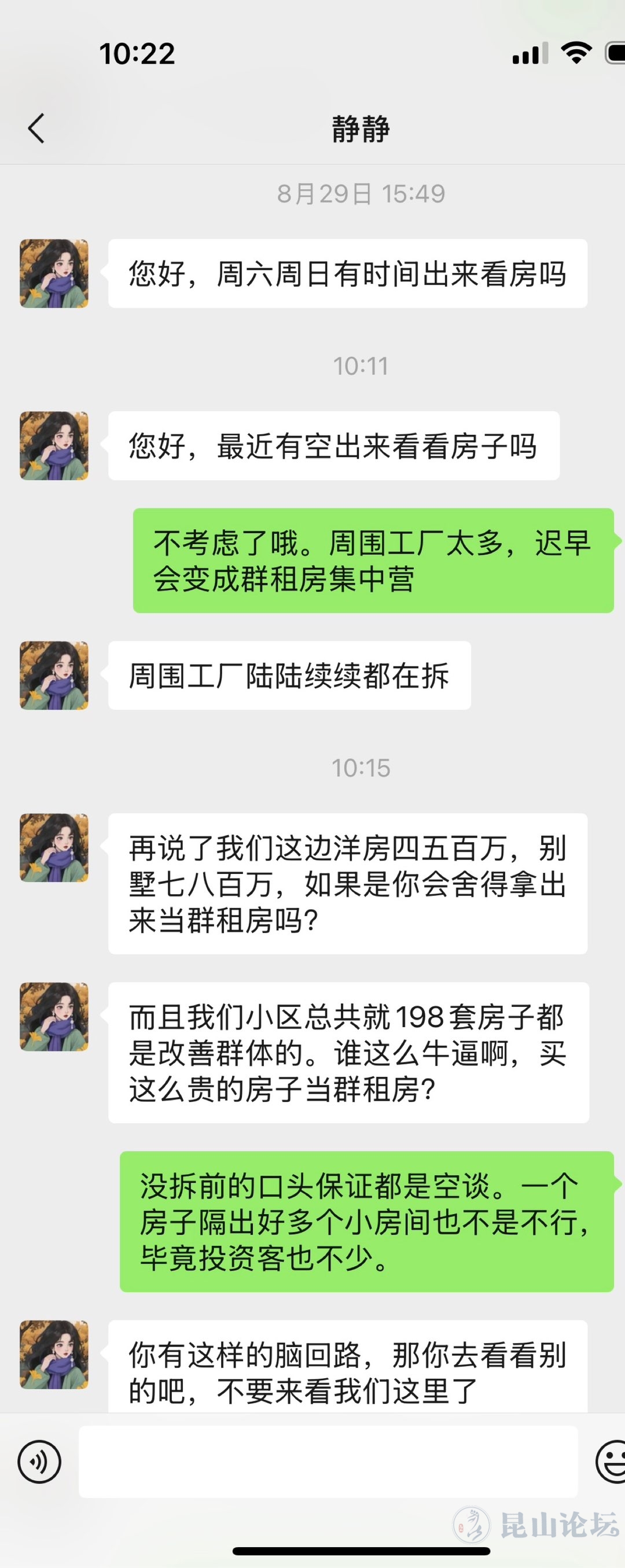Go back from the chat with 静静
Image resolution: width=625 pixels, height=1568 pixels.
click(36, 128)
